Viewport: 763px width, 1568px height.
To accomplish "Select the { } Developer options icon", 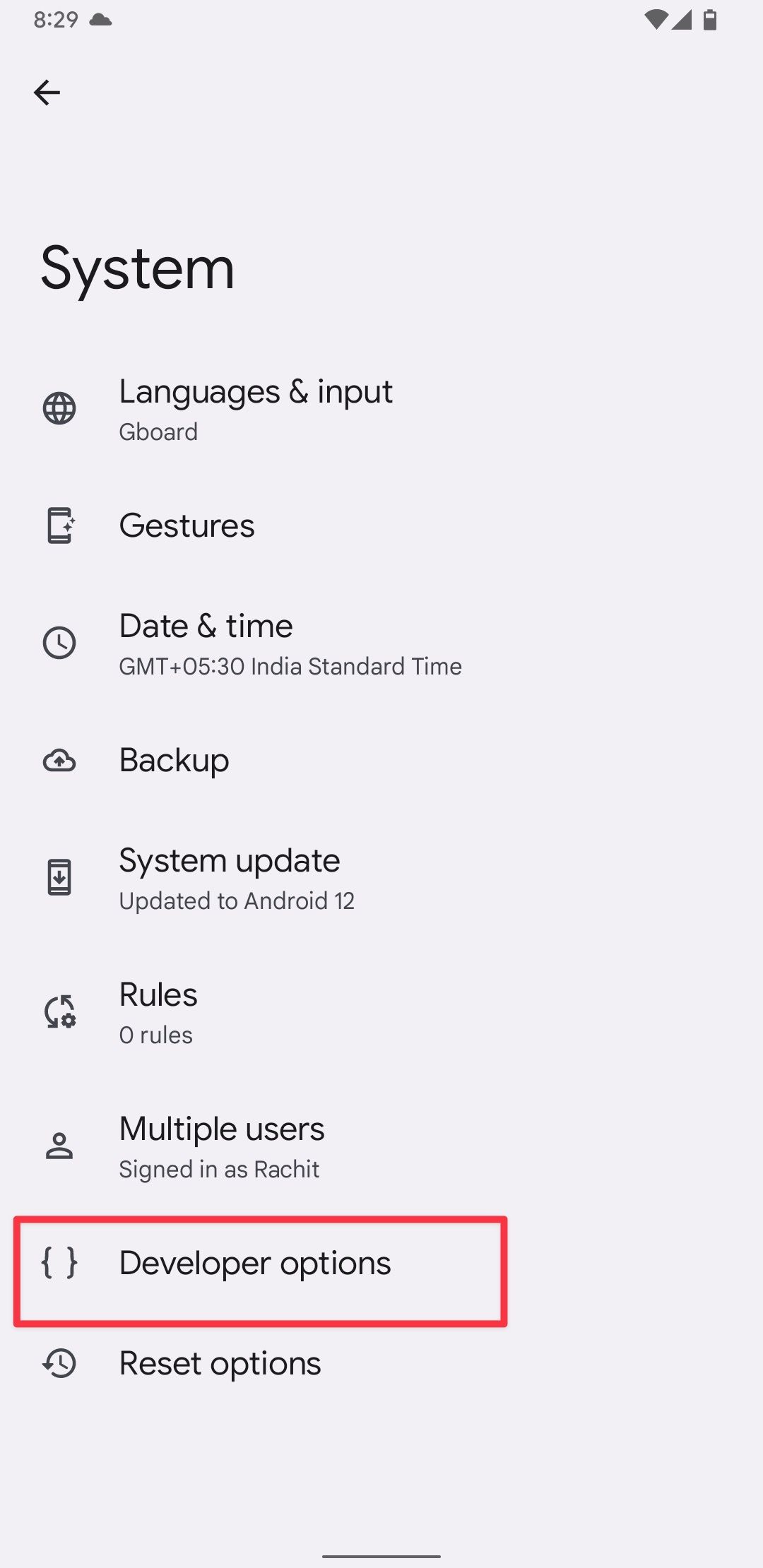I will tap(59, 1264).
